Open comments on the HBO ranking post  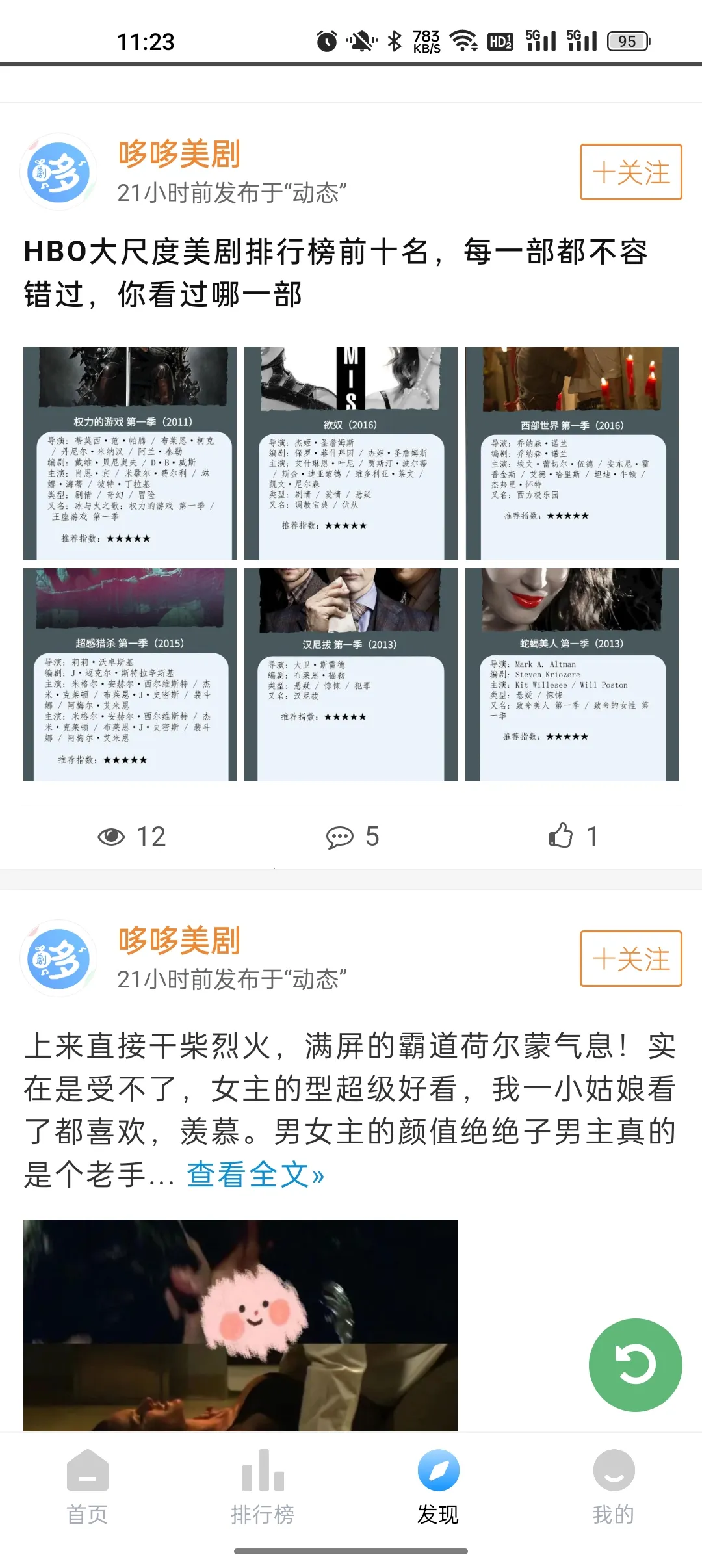click(x=352, y=837)
